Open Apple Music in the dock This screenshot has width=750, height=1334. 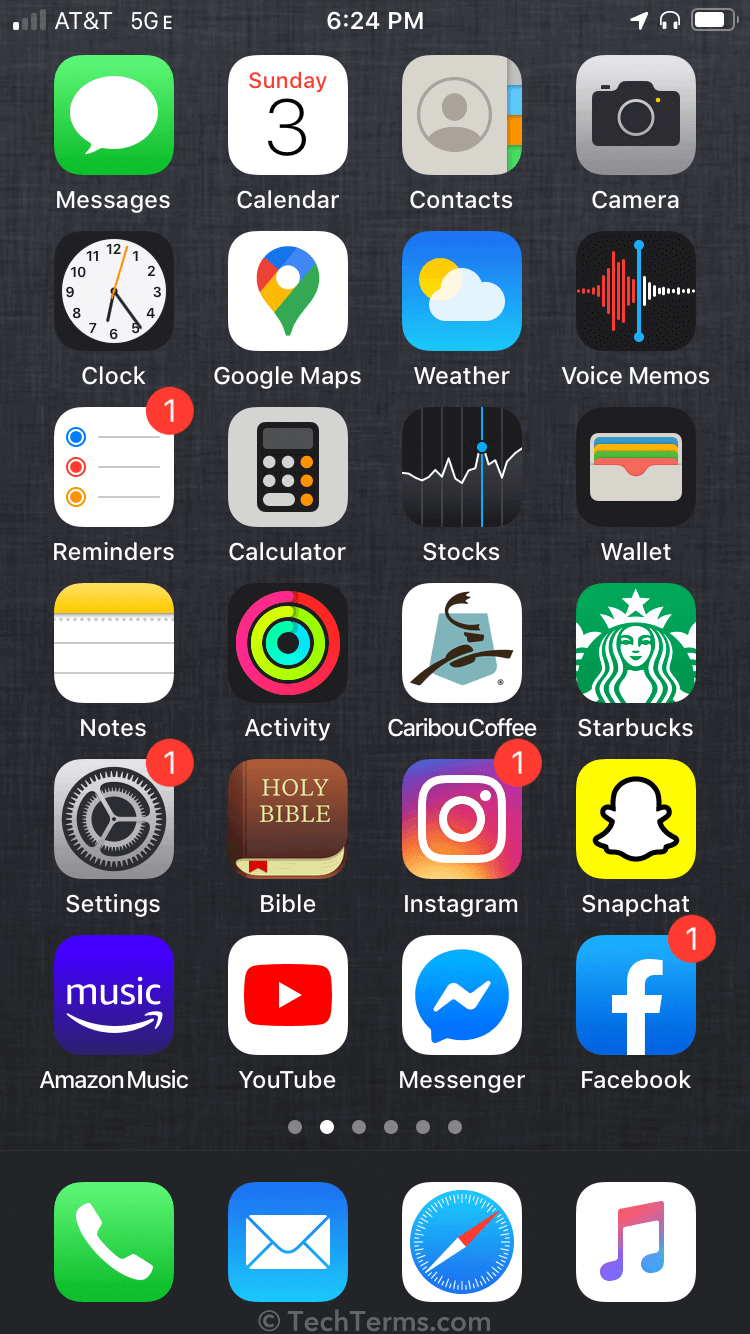pyautogui.click(x=635, y=1242)
